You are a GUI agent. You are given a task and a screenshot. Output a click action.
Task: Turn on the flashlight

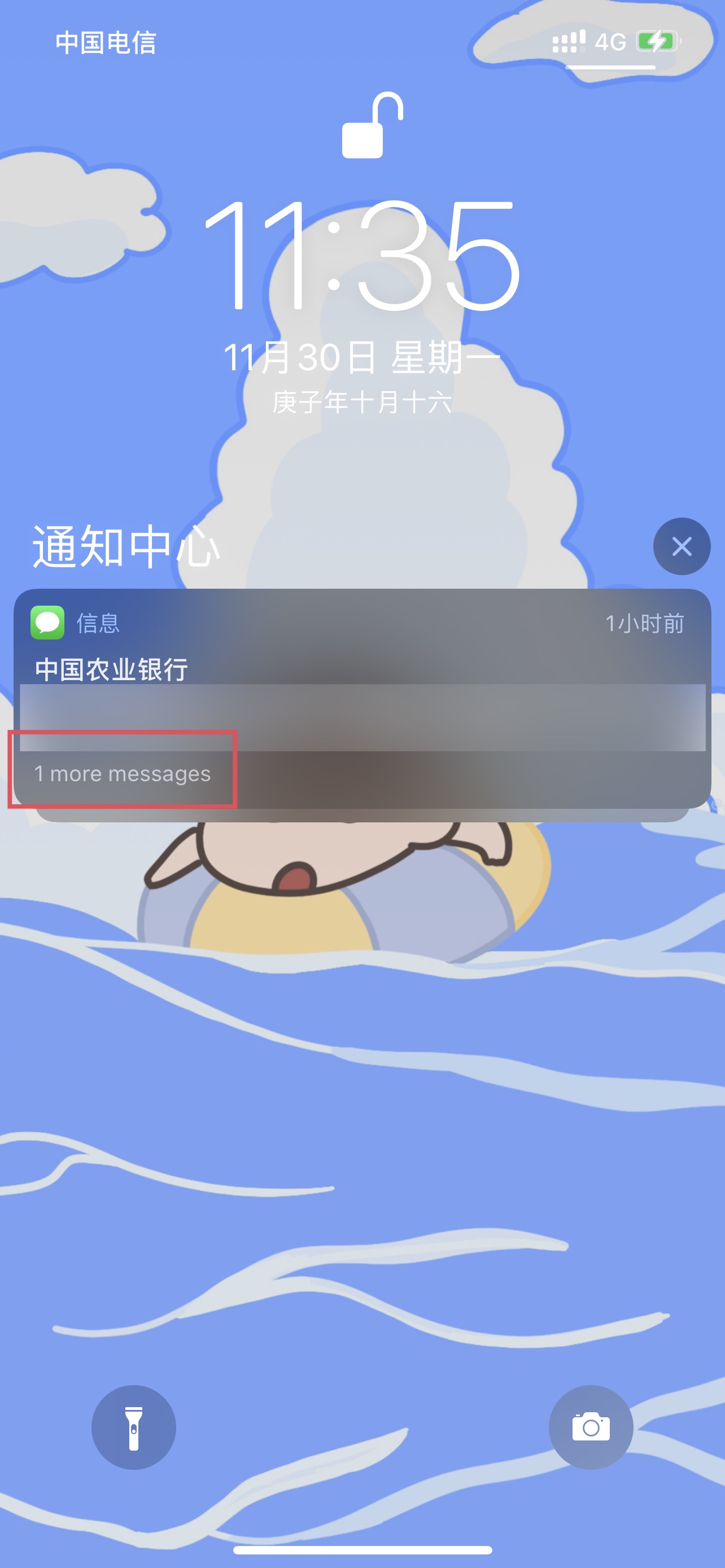pyautogui.click(x=133, y=1427)
